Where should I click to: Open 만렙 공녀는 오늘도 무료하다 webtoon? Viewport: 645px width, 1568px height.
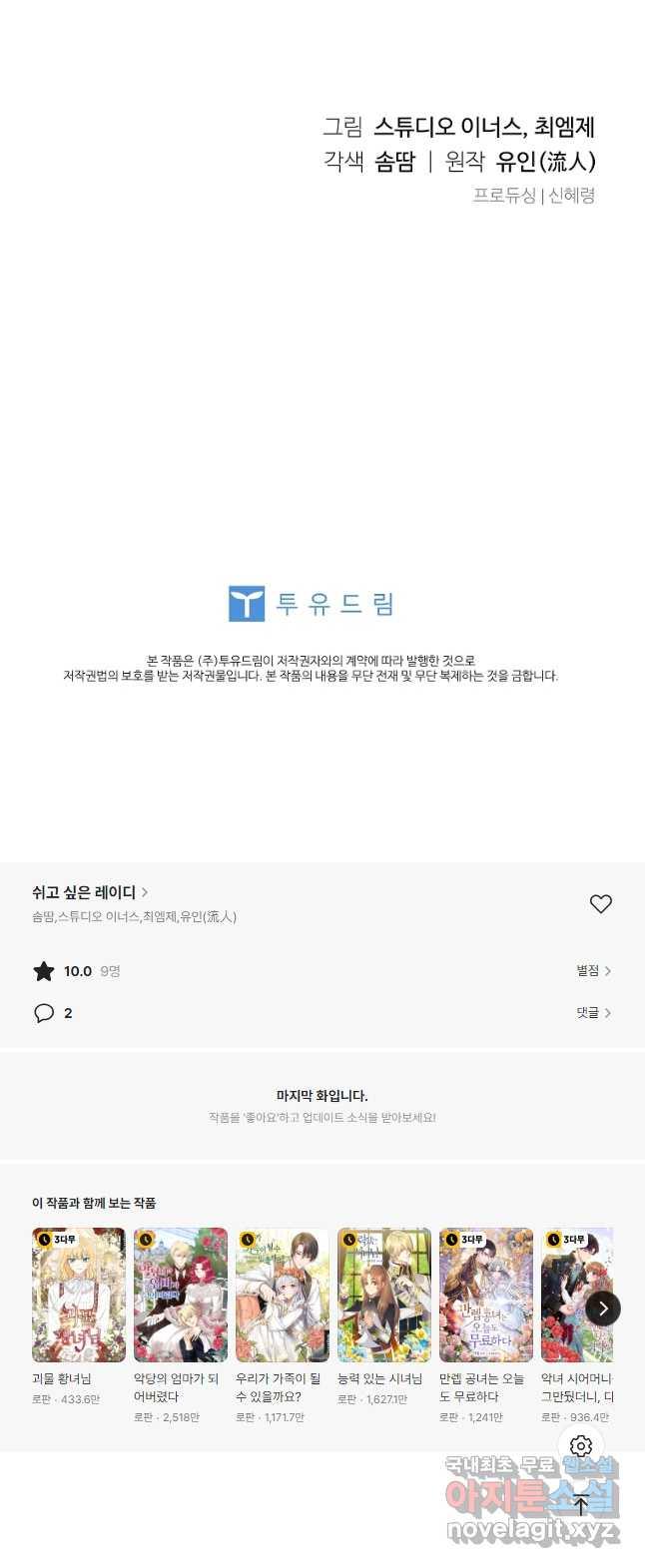tap(486, 1295)
